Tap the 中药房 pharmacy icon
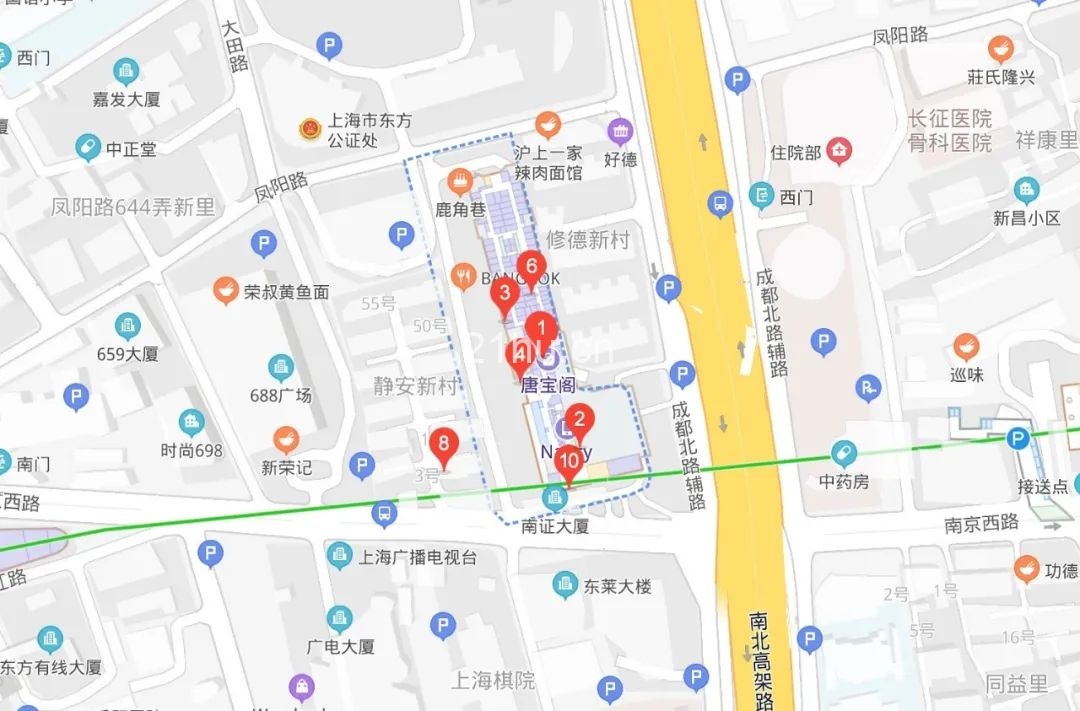 tap(844, 453)
